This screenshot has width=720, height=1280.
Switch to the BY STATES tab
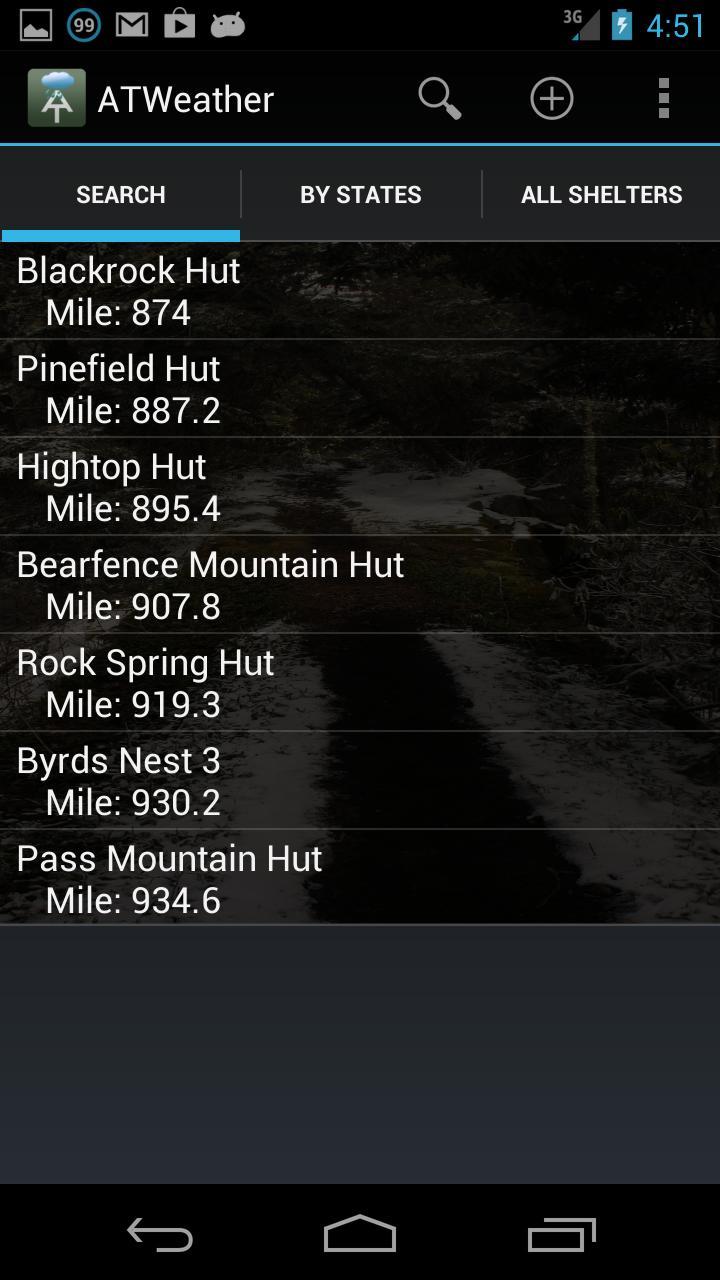point(360,194)
